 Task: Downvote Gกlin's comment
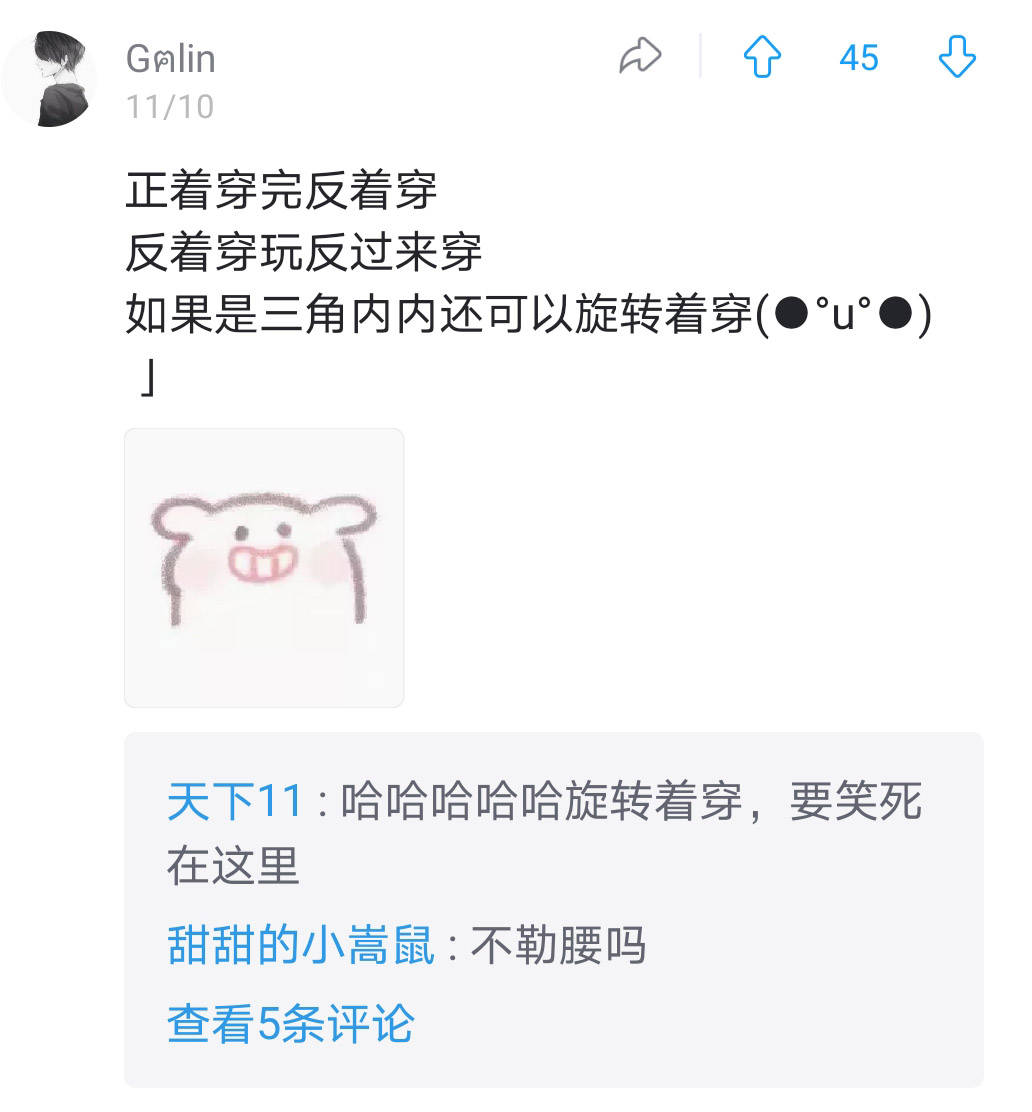[957, 57]
